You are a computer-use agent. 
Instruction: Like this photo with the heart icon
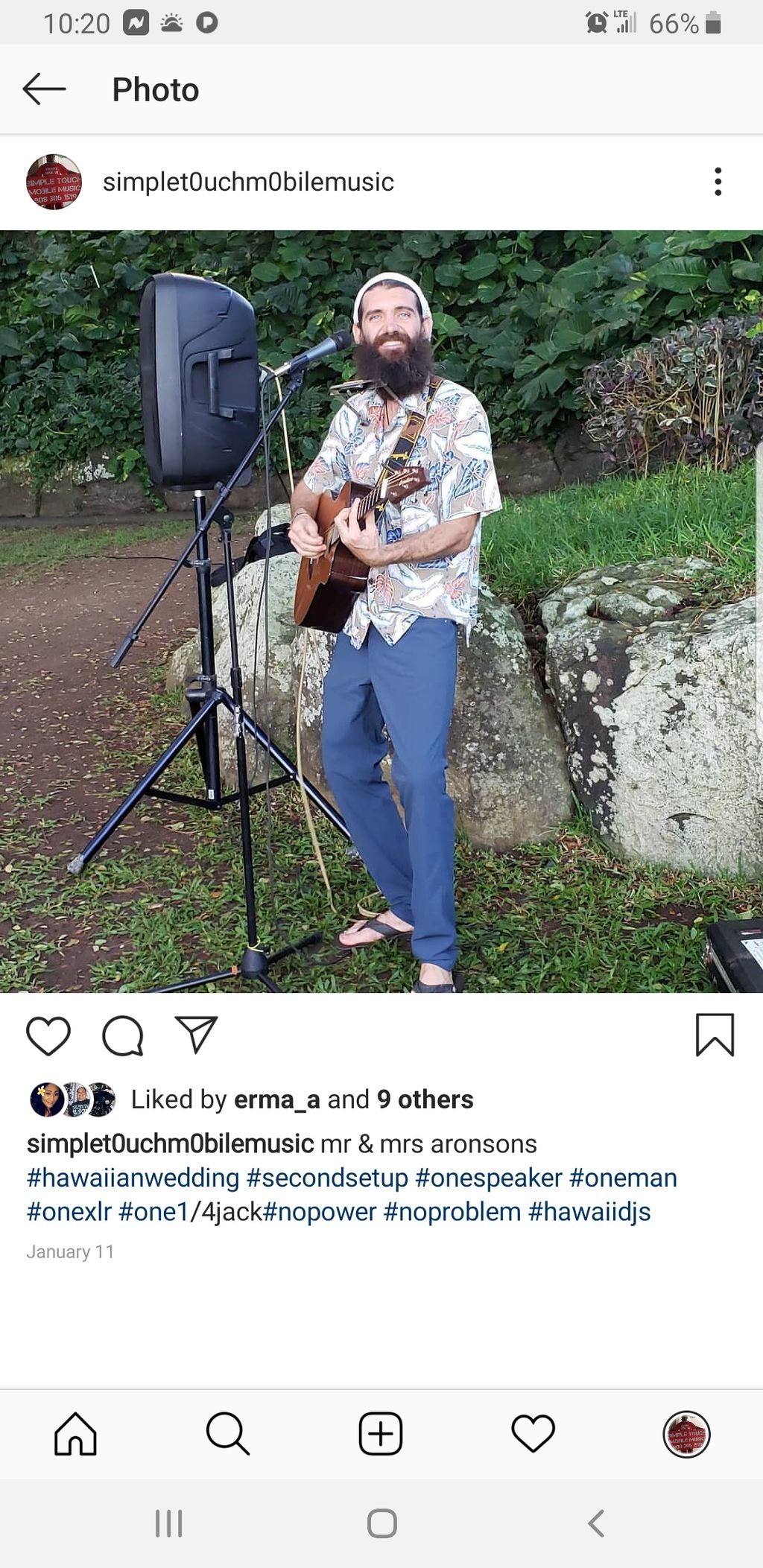pyautogui.click(x=48, y=1035)
